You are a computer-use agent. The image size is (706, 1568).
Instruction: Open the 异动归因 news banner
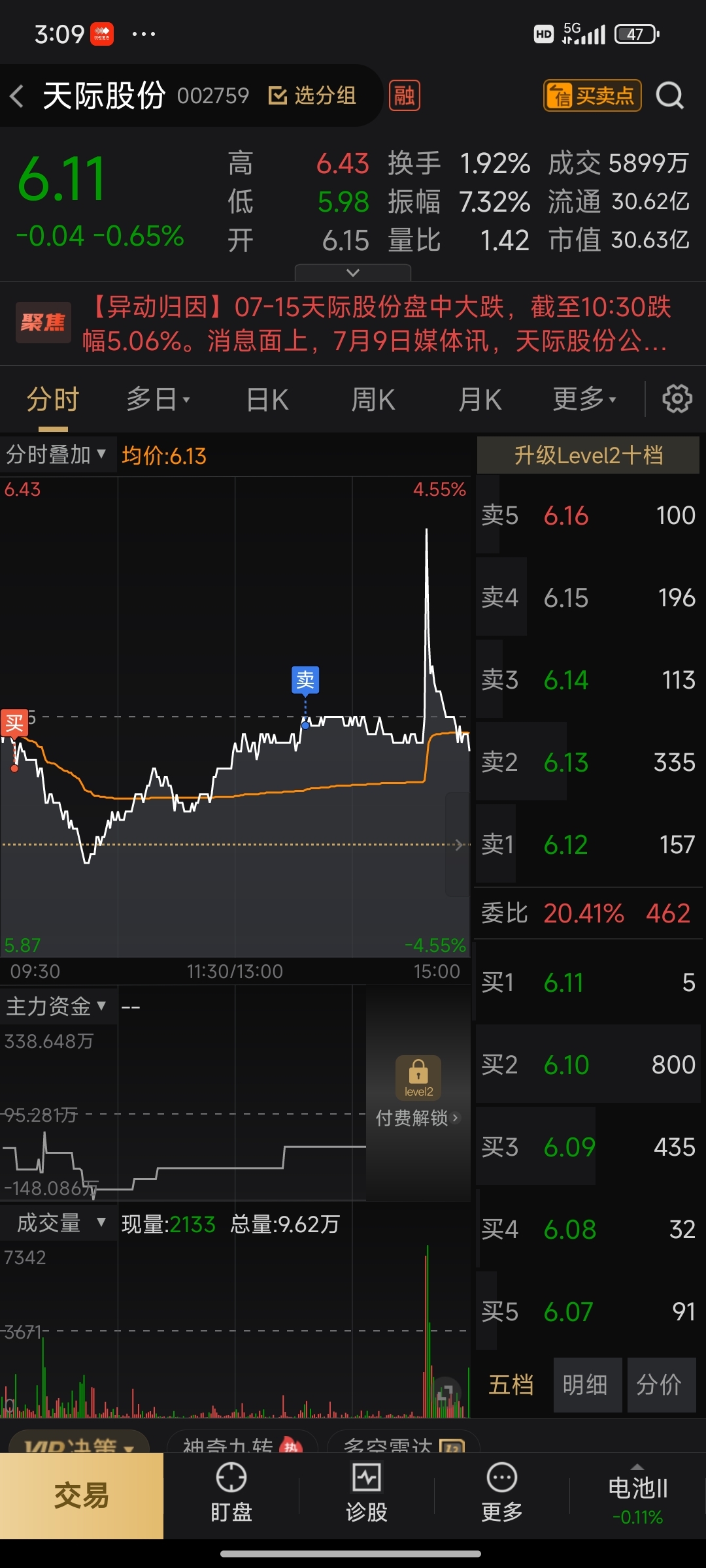(376, 323)
